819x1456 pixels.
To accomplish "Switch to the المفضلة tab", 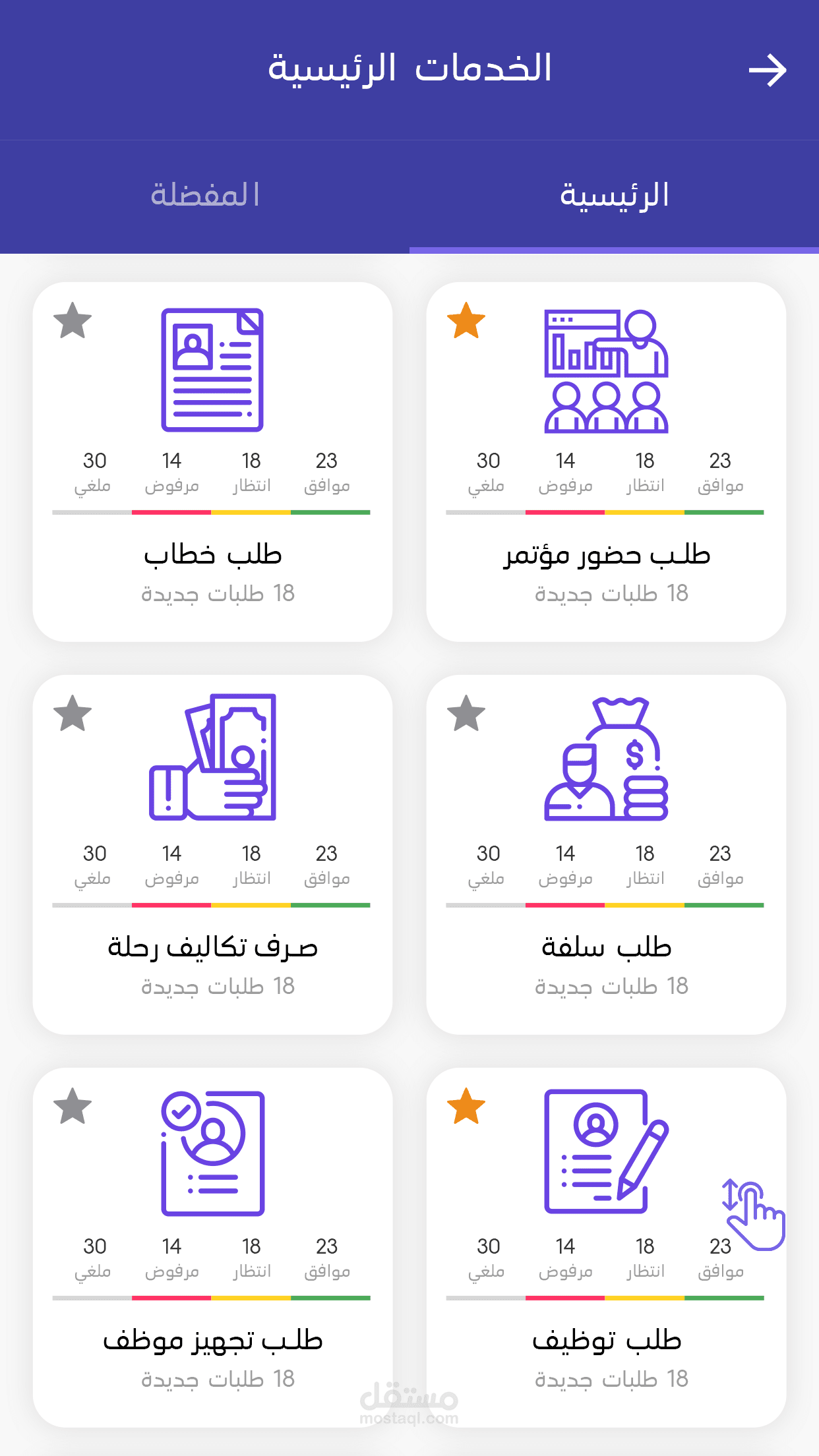I will tap(204, 196).
